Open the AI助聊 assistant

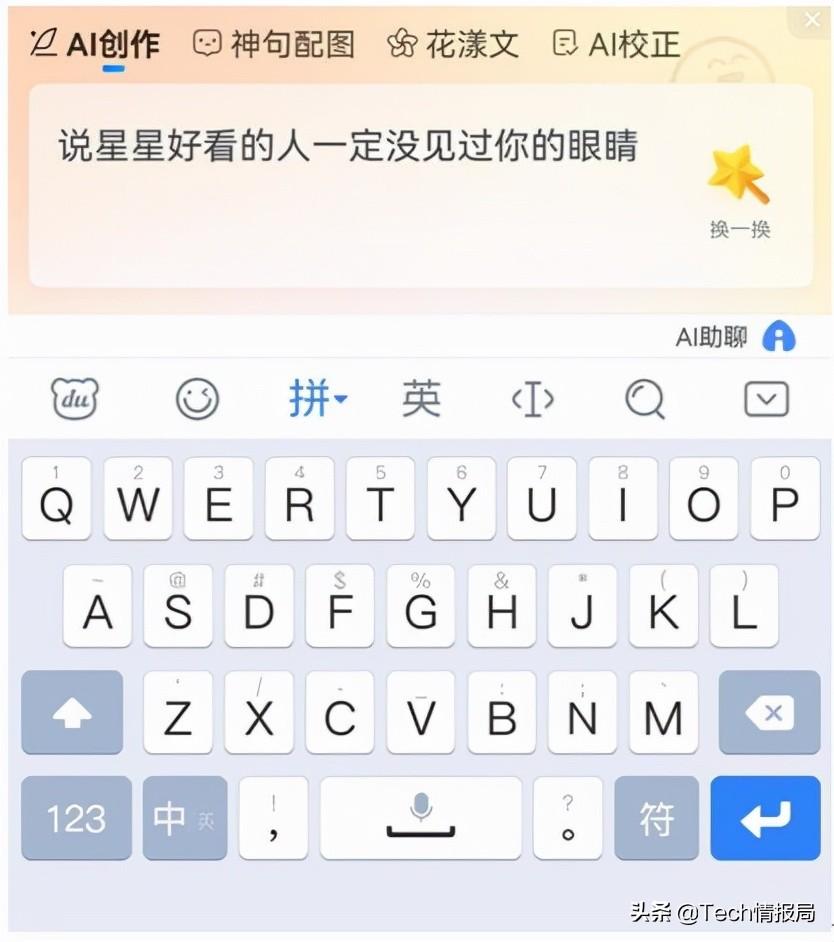click(736, 337)
